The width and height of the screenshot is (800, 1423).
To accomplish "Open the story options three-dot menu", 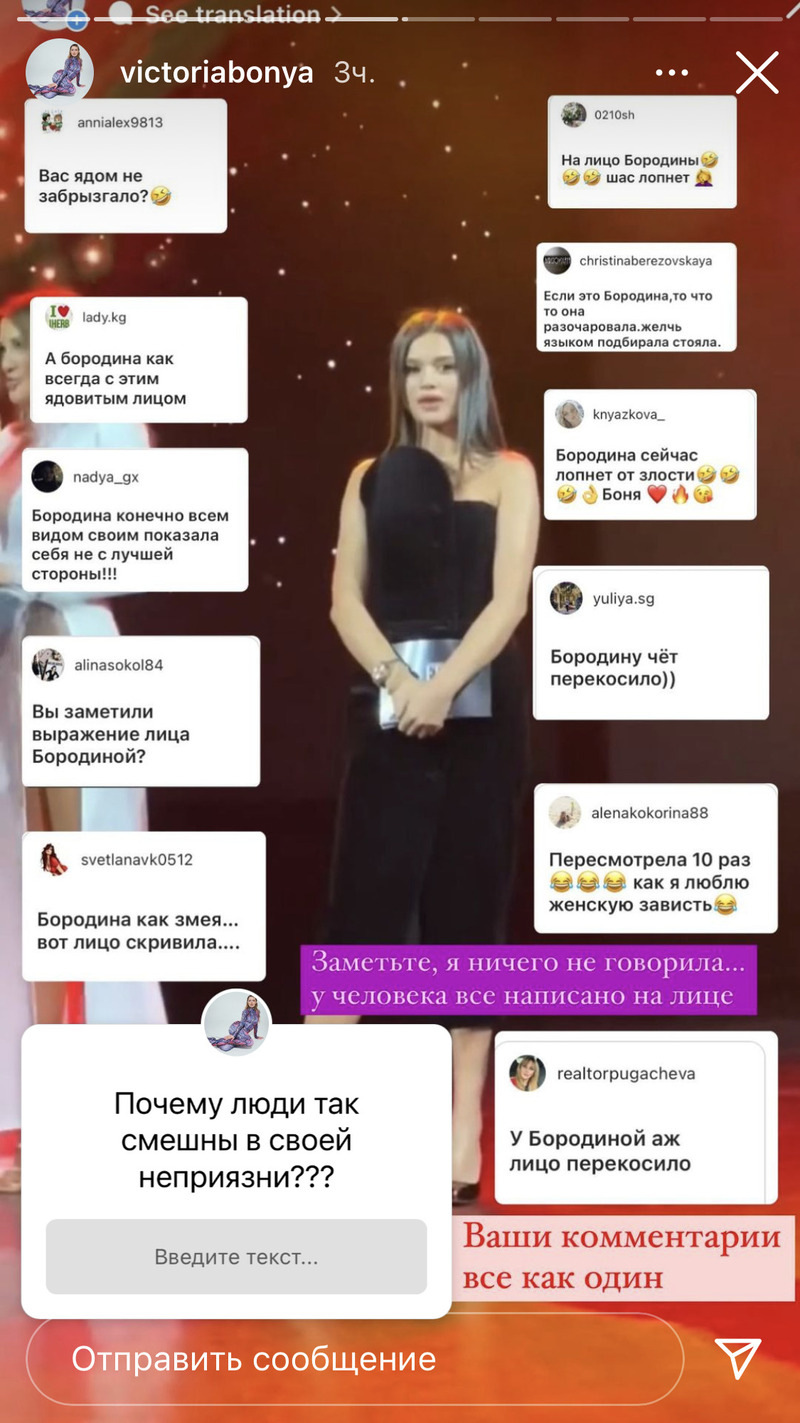I will (672, 71).
